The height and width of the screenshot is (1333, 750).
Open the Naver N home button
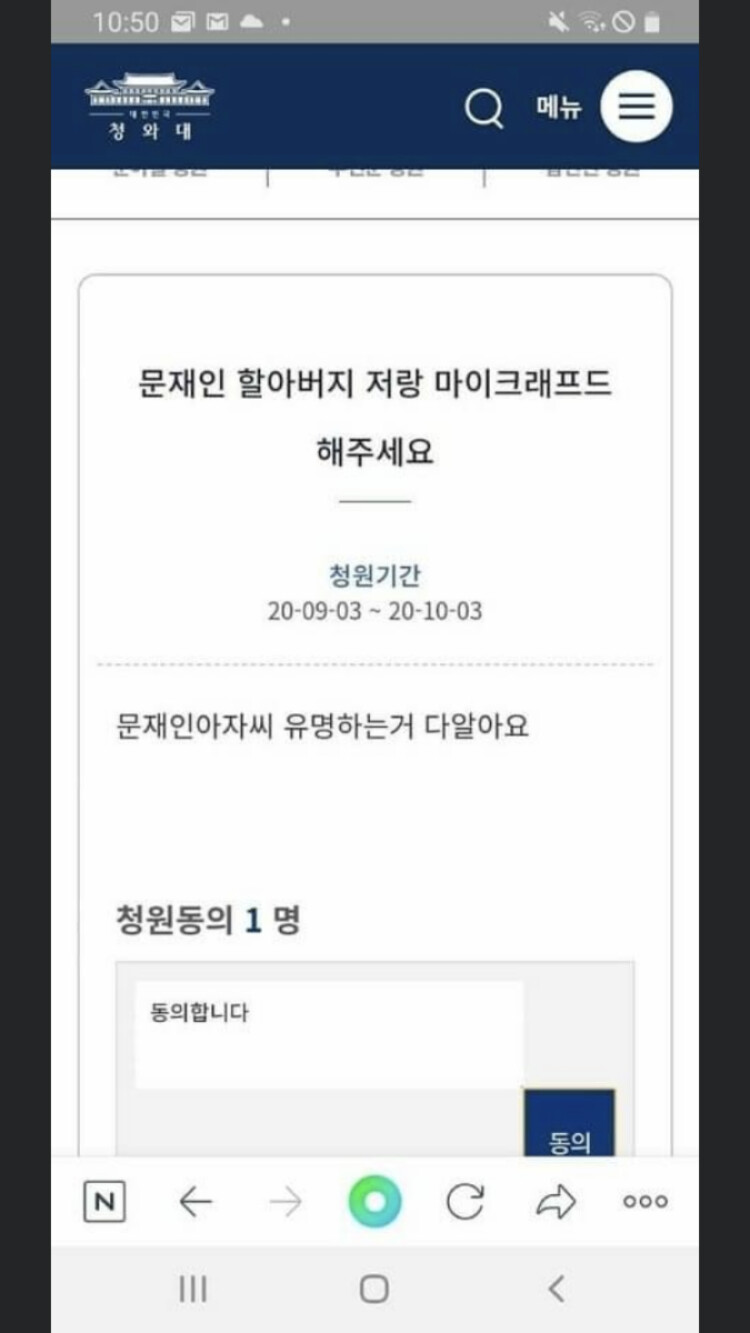[104, 1202]
